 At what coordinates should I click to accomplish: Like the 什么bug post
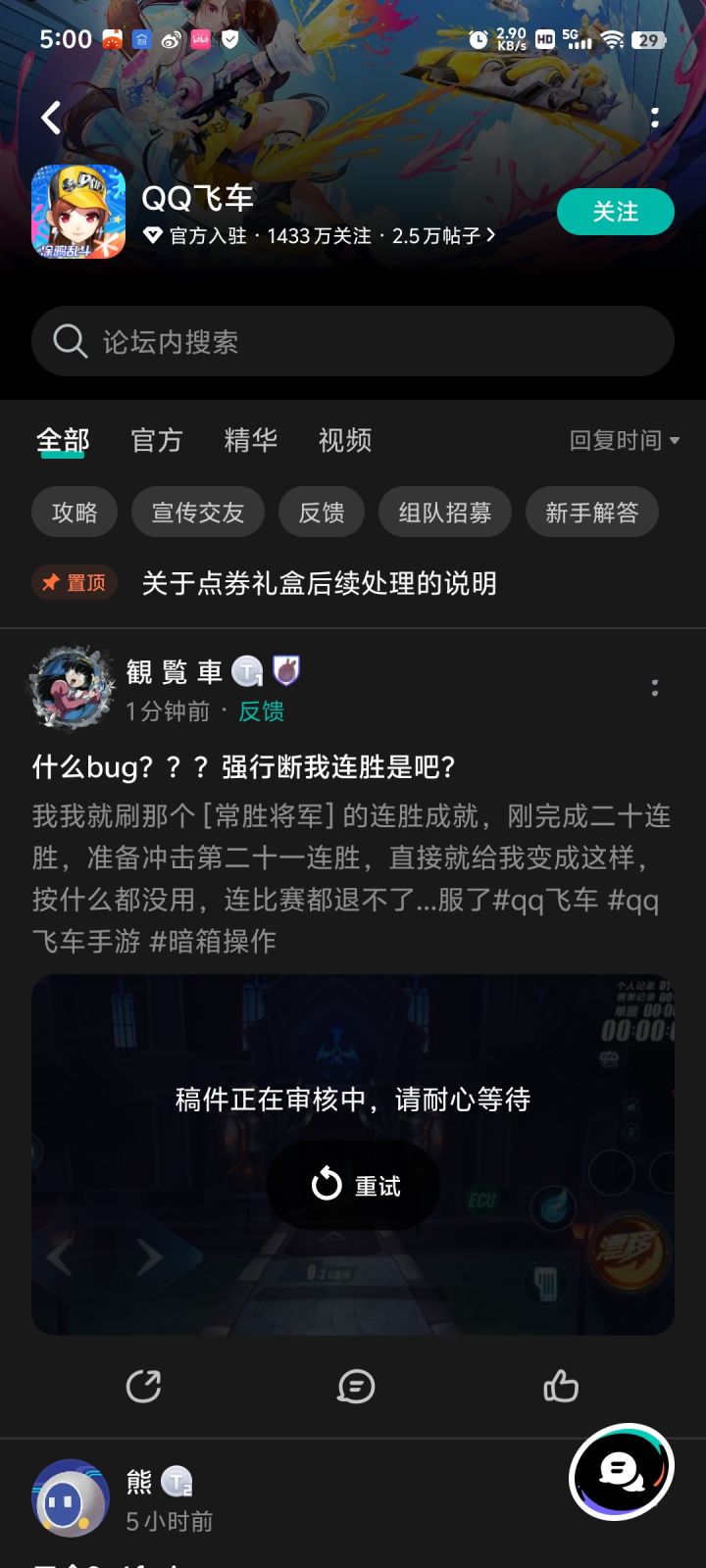(561, 1386)
